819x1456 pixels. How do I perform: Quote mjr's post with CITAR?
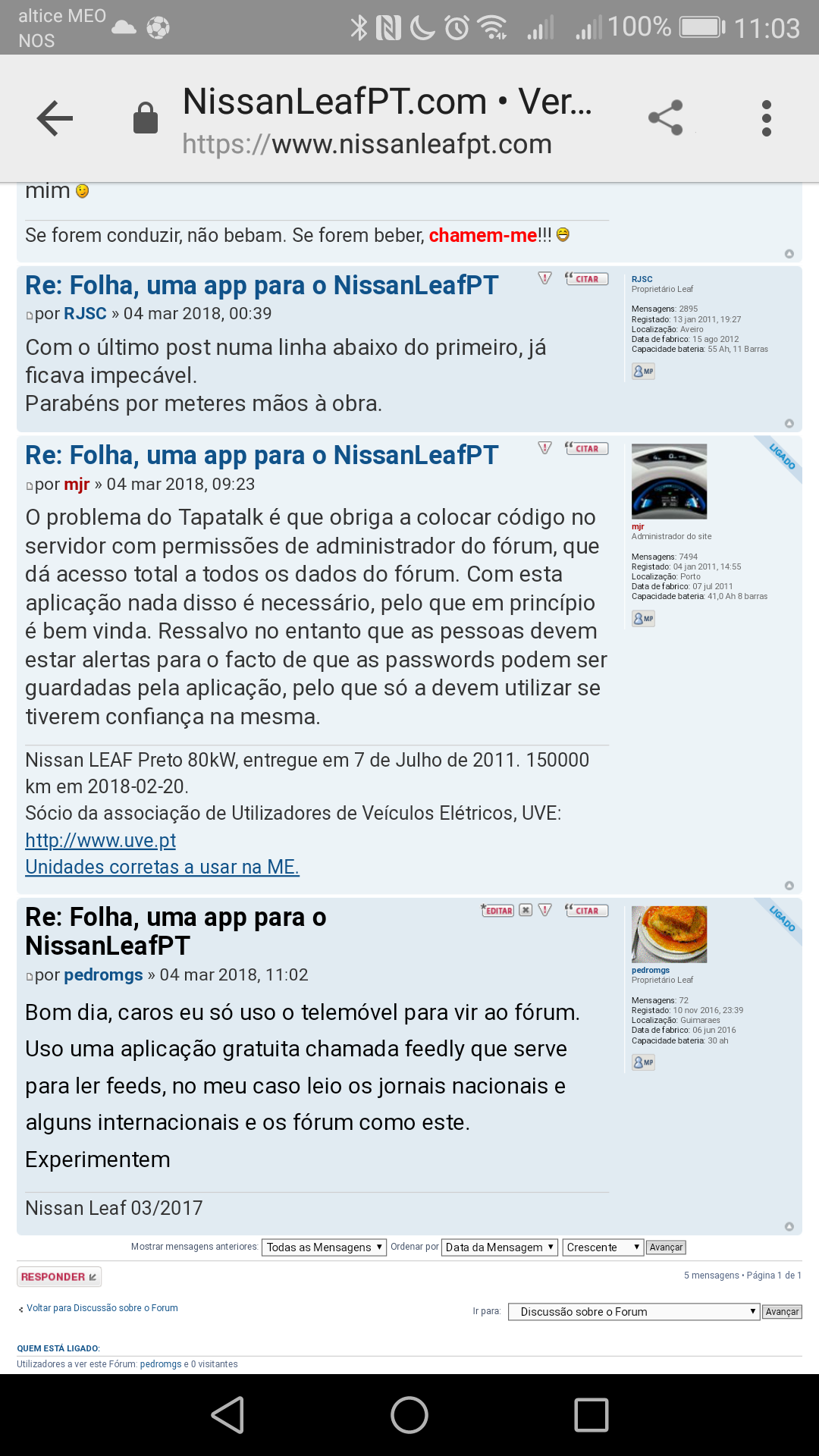coord(586,449)
